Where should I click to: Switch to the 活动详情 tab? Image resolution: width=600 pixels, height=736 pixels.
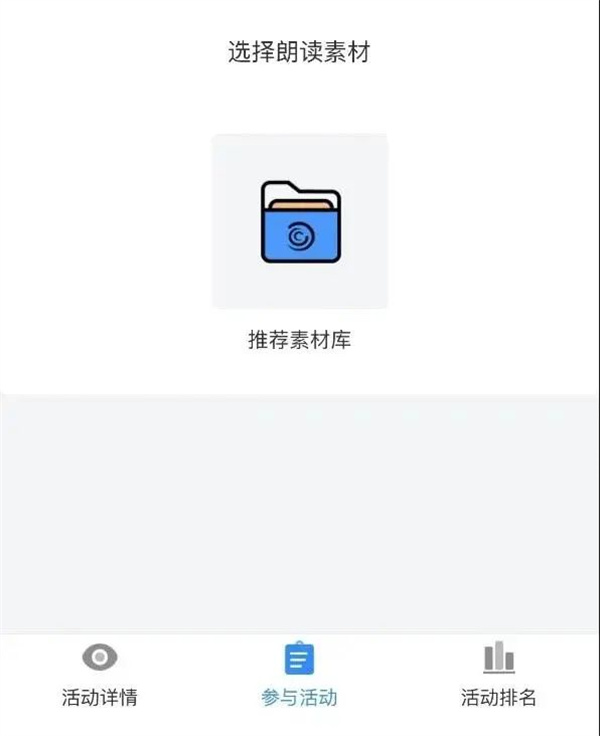(99, 676)
